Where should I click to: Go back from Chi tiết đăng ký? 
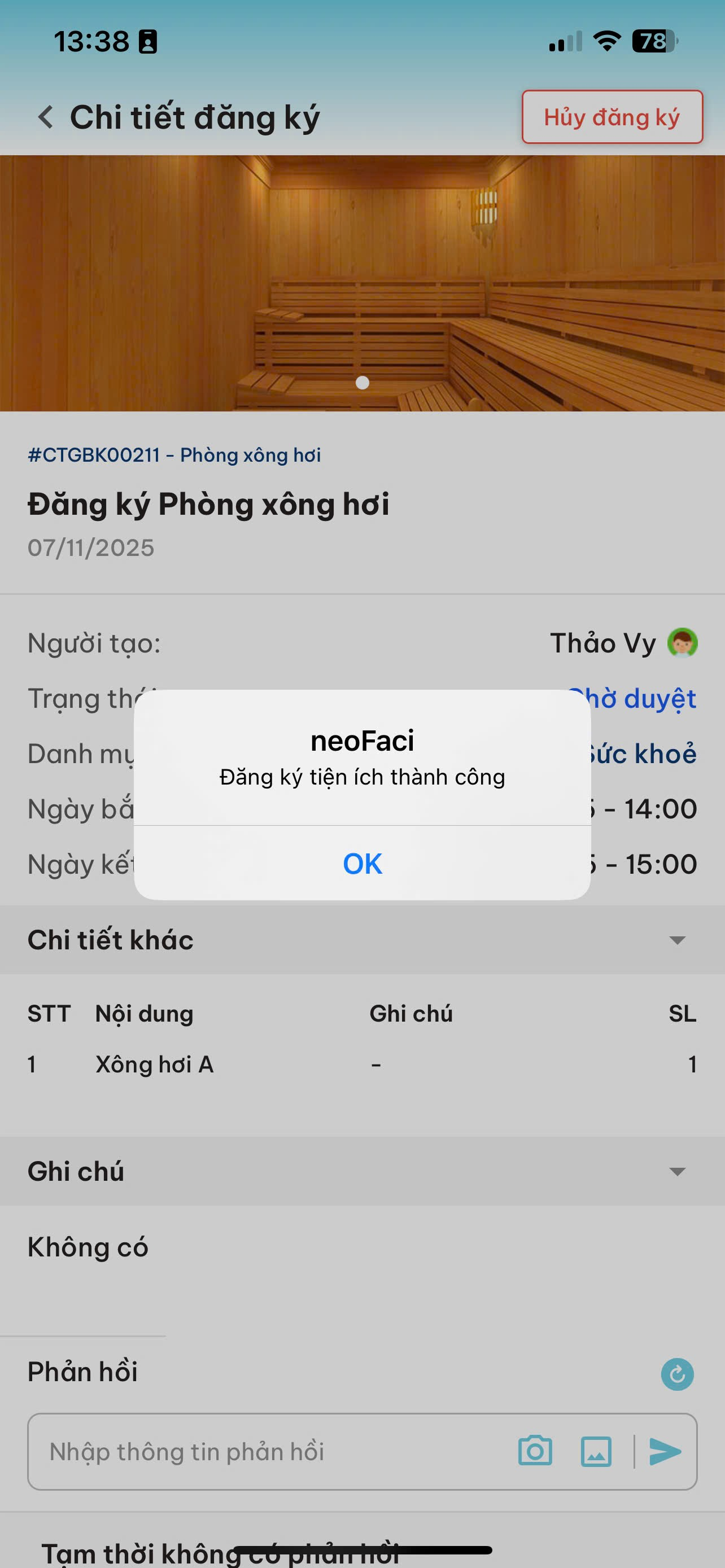[46, 117]
